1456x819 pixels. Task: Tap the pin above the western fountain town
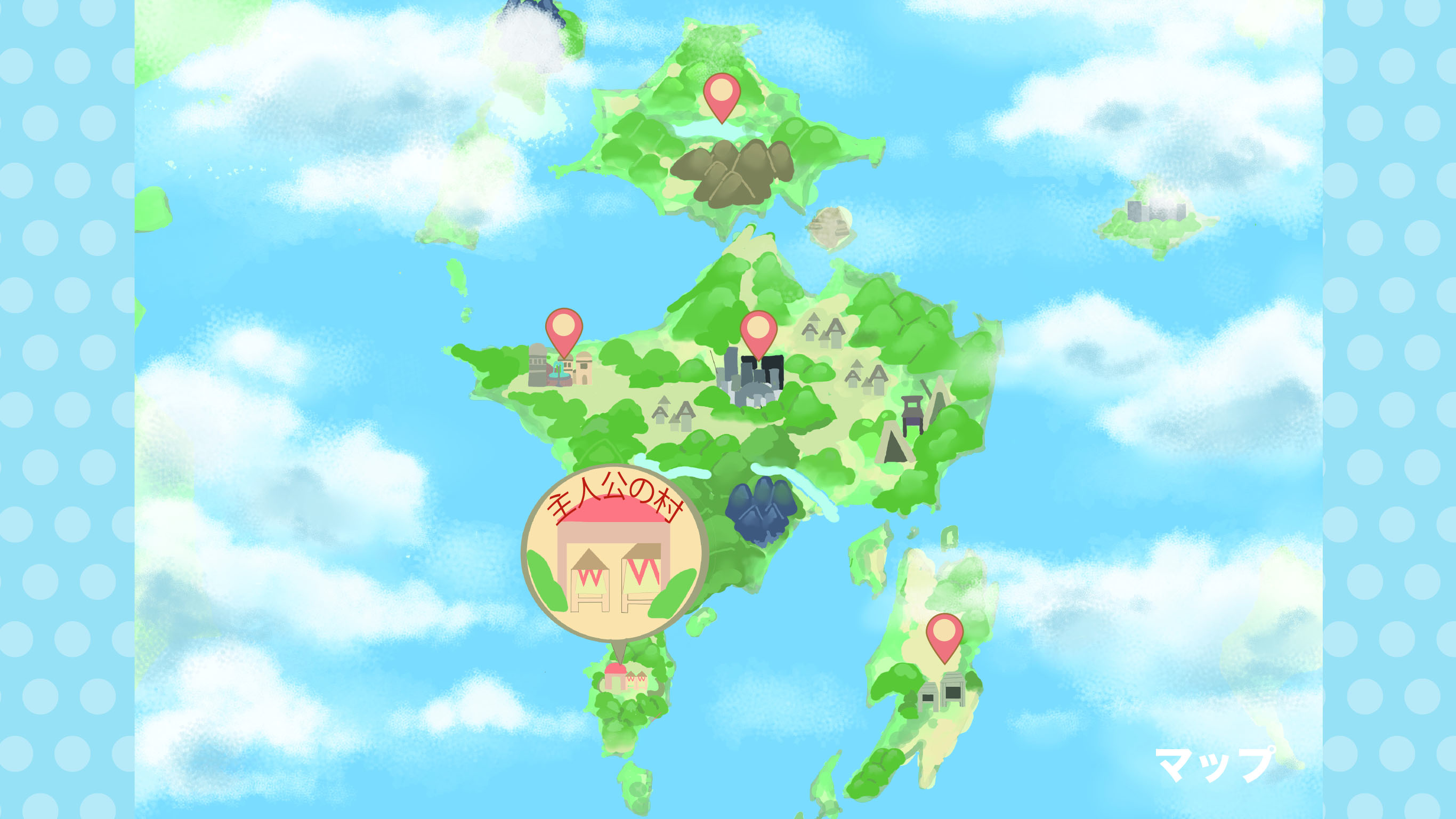pos(563,329)
